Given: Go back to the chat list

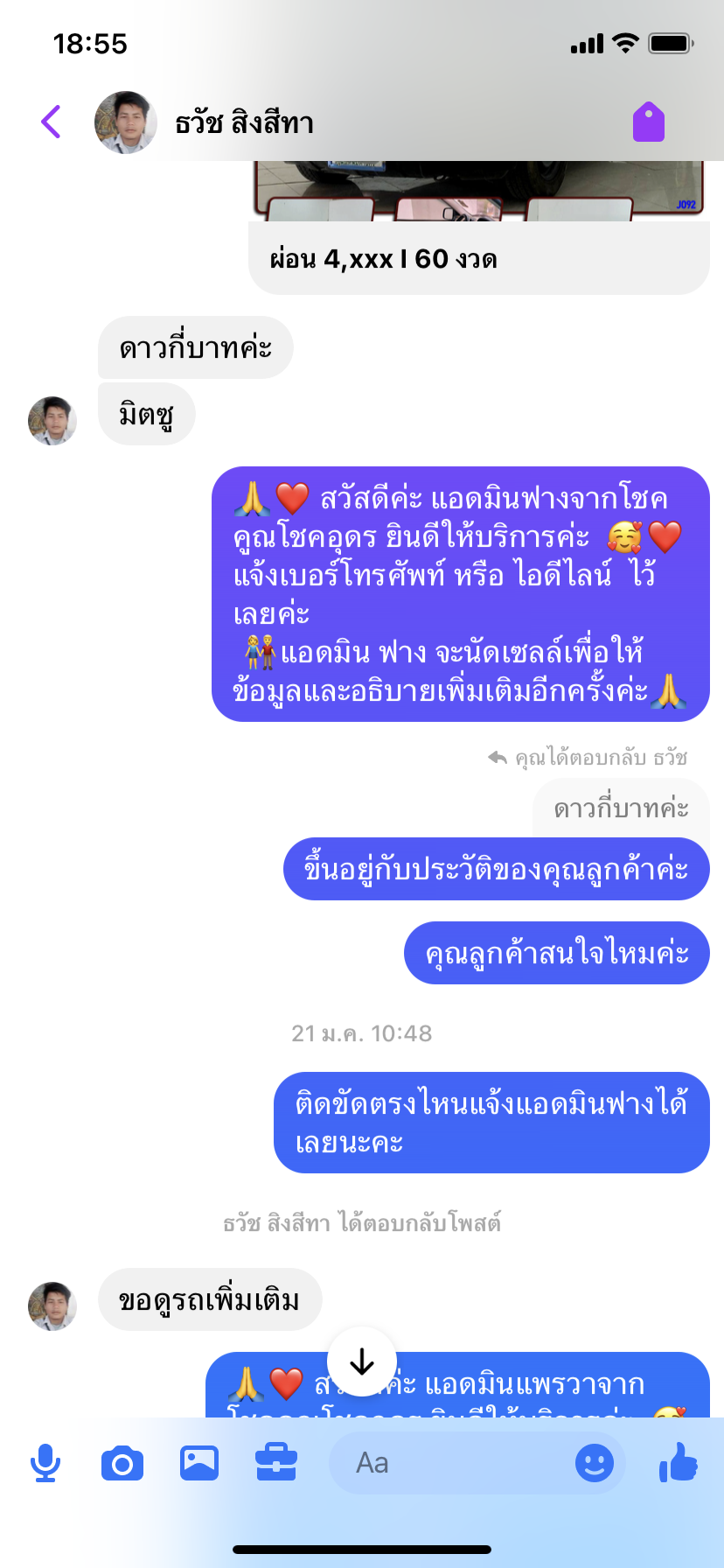Looking at the screenshot, I should pos(51,122).
